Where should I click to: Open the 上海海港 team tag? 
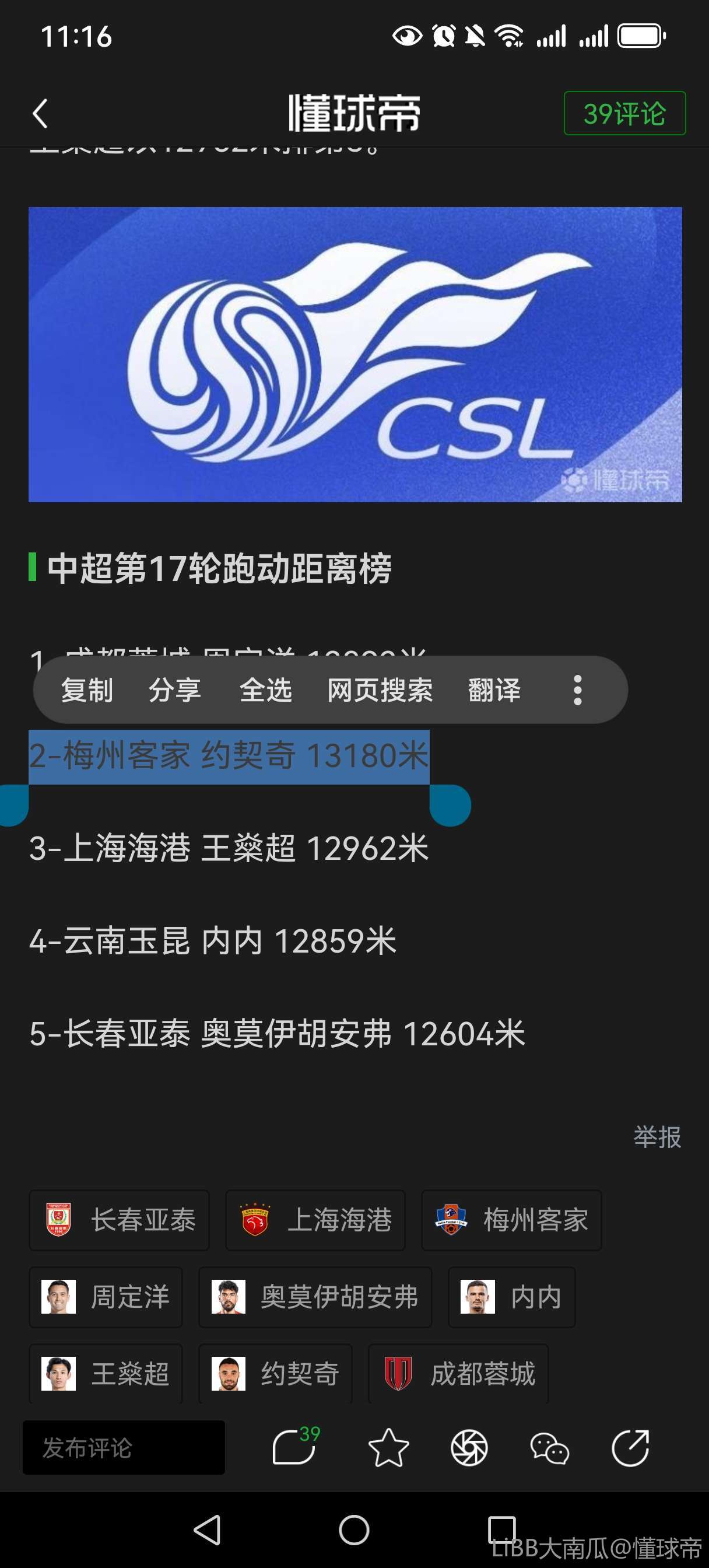point(315,1220)
